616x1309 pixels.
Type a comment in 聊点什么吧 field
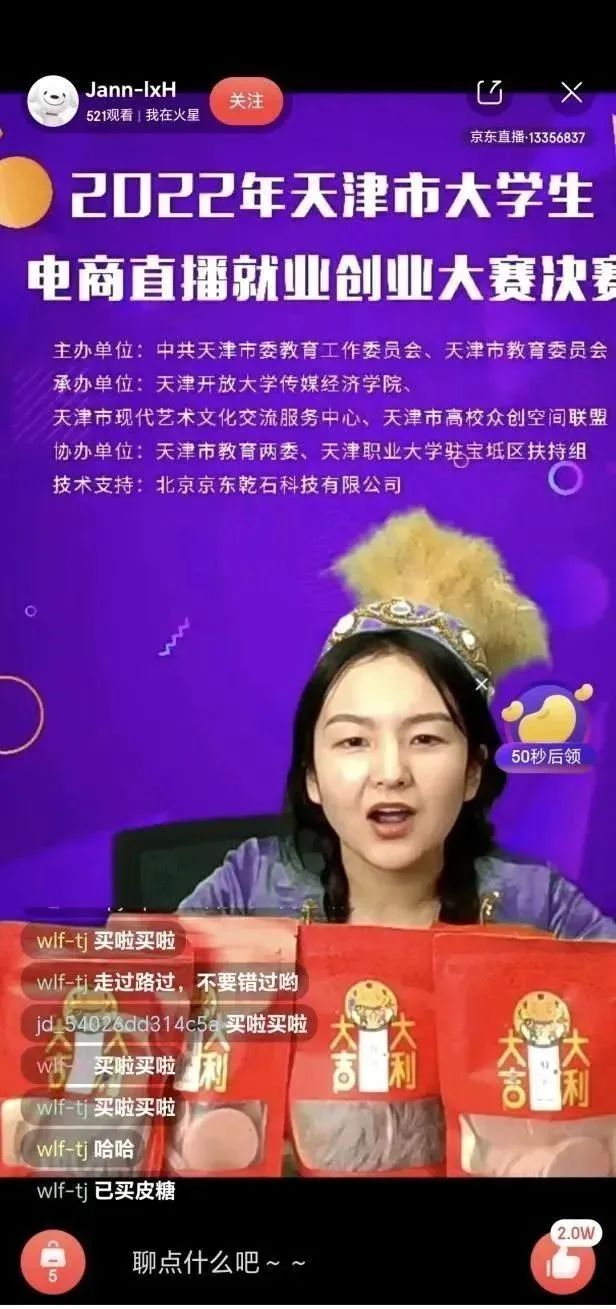click(x=220, y=1263)
